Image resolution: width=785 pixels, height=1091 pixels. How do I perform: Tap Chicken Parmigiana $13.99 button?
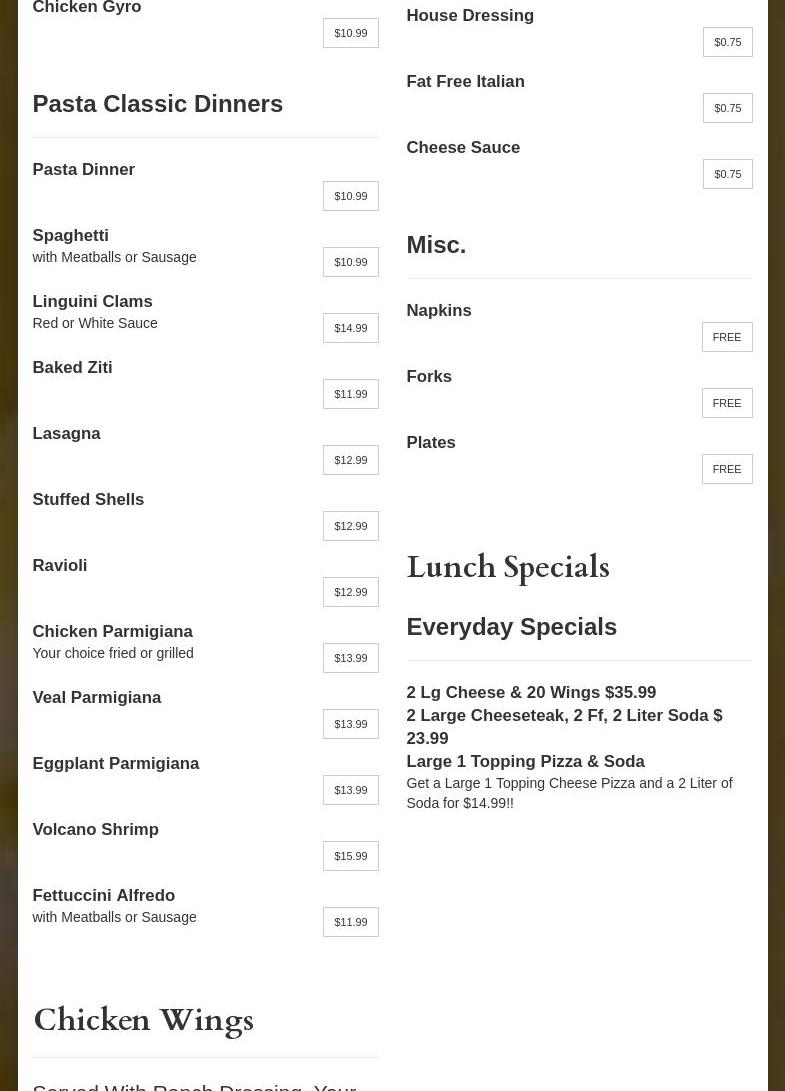[350, 658]
